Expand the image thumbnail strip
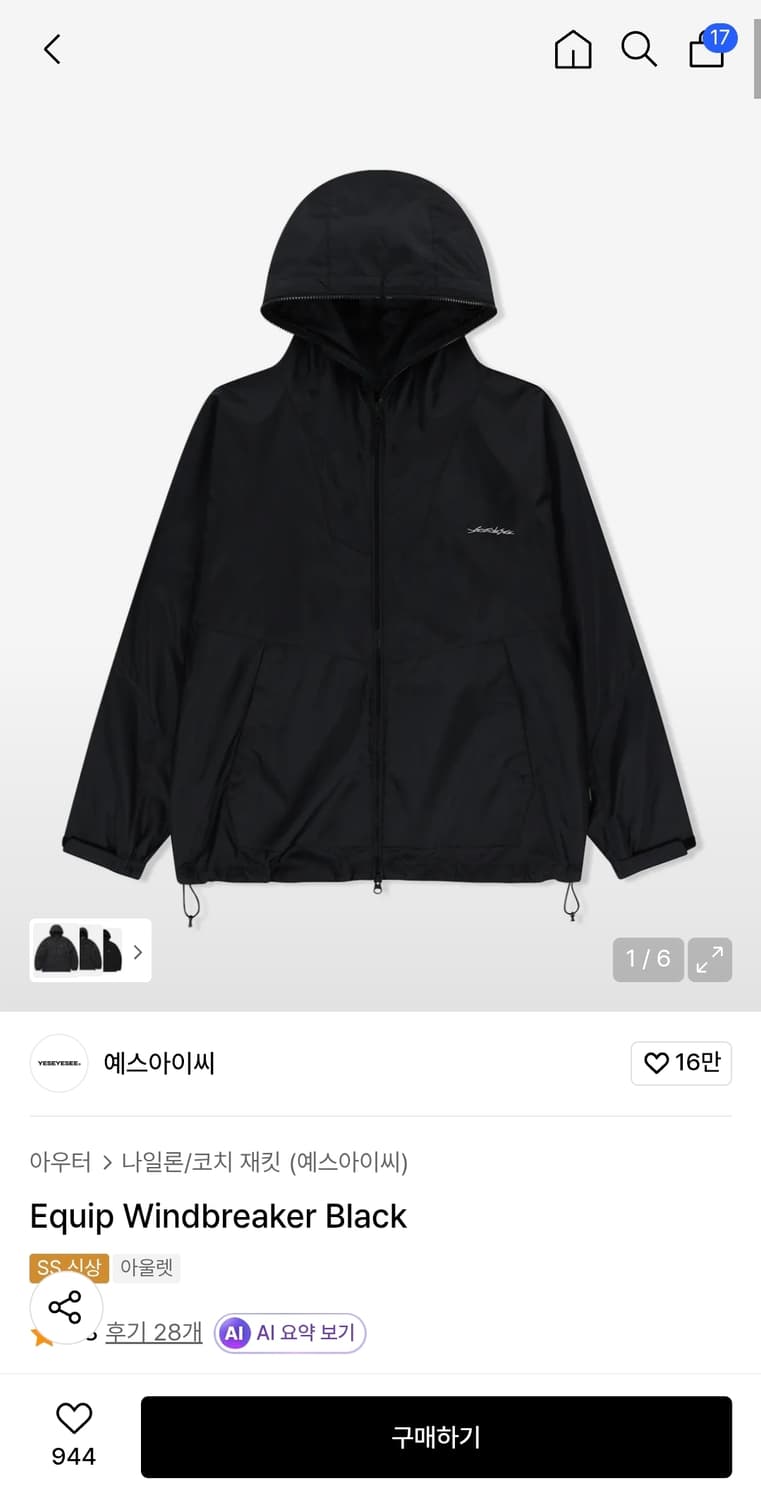Image resolution: width=761 pixels, height=1500 pixels. pyautogui.click(x=137, y=951)
